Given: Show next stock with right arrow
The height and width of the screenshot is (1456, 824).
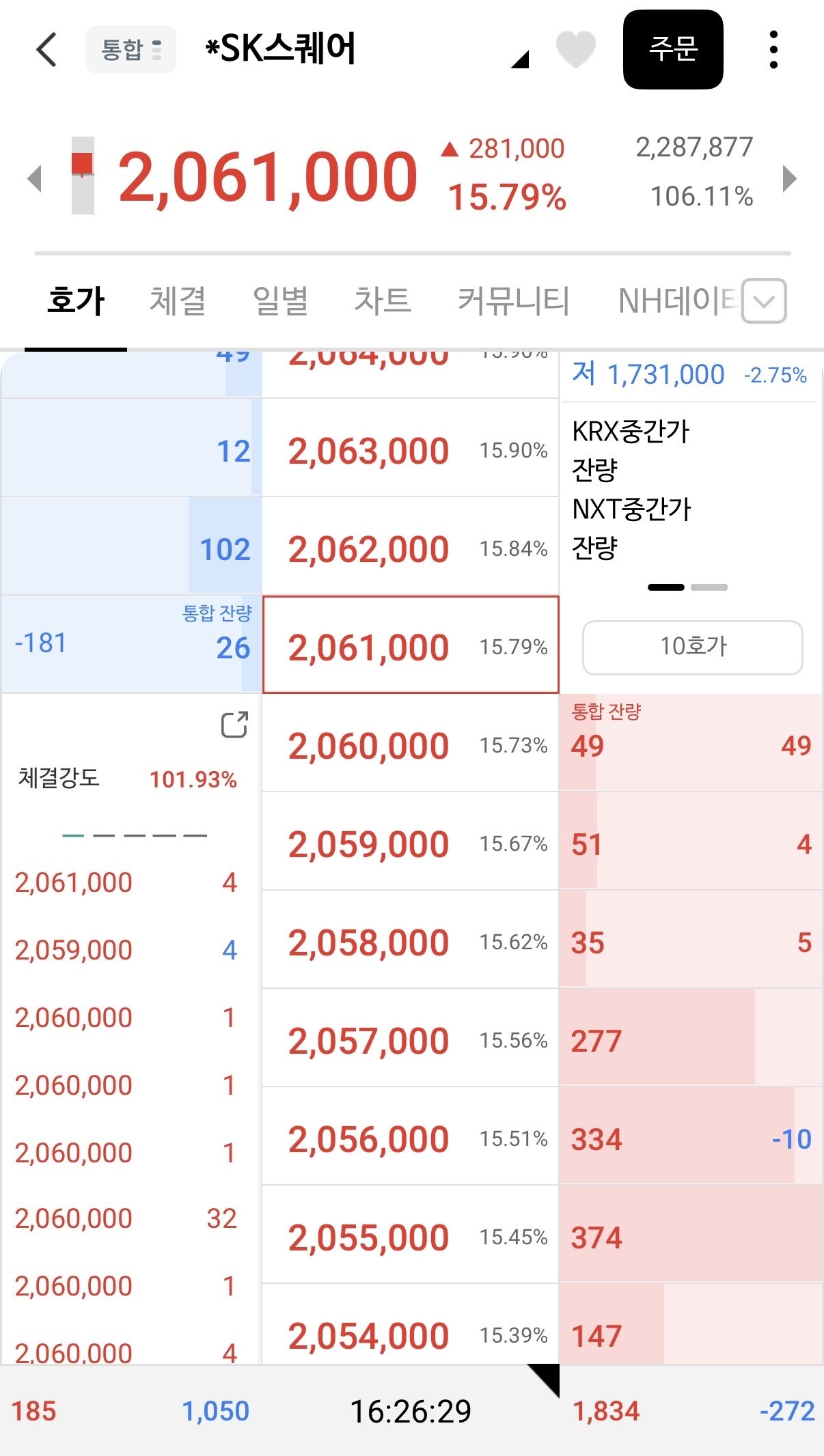Looking at the screenshot, I should [789, 179].
